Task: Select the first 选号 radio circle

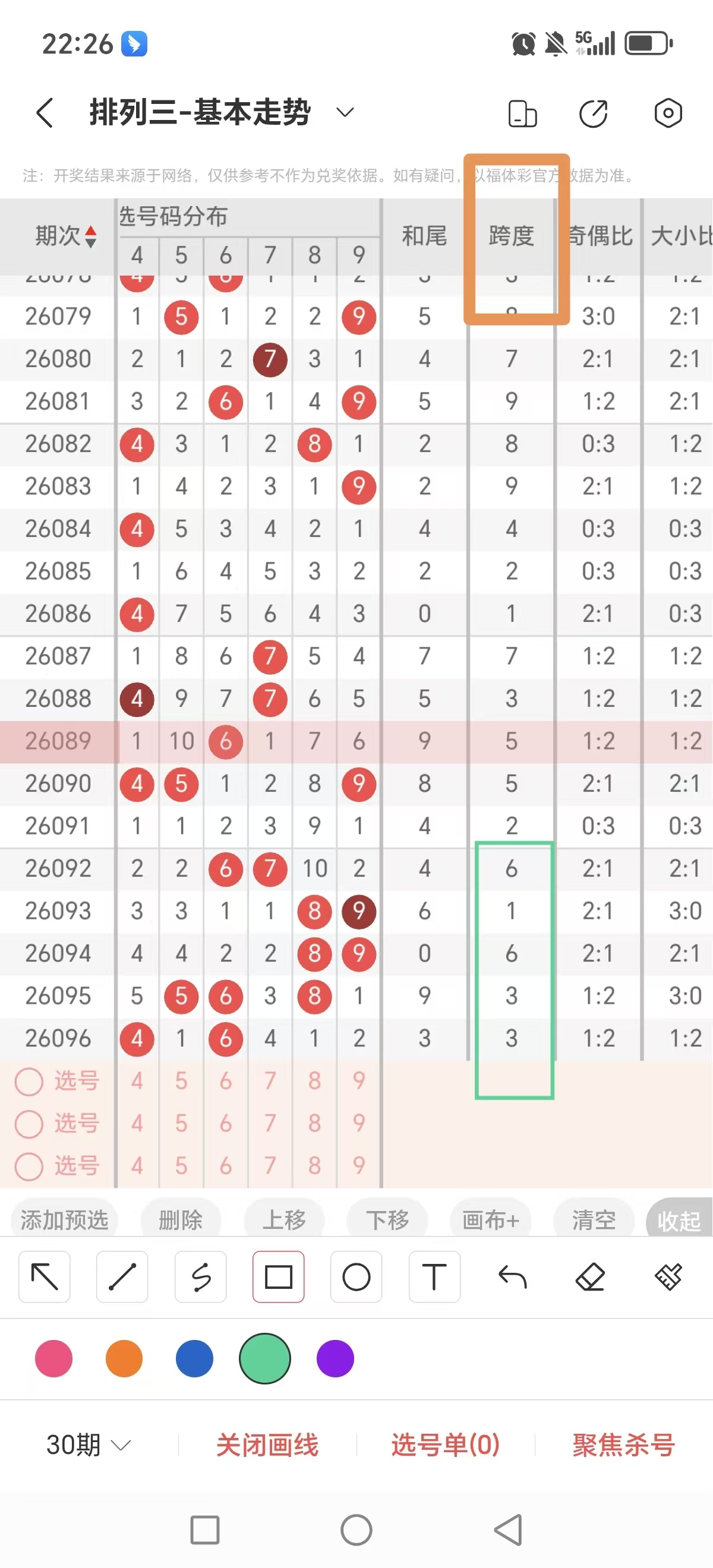Action: [x=29, y=1082]
